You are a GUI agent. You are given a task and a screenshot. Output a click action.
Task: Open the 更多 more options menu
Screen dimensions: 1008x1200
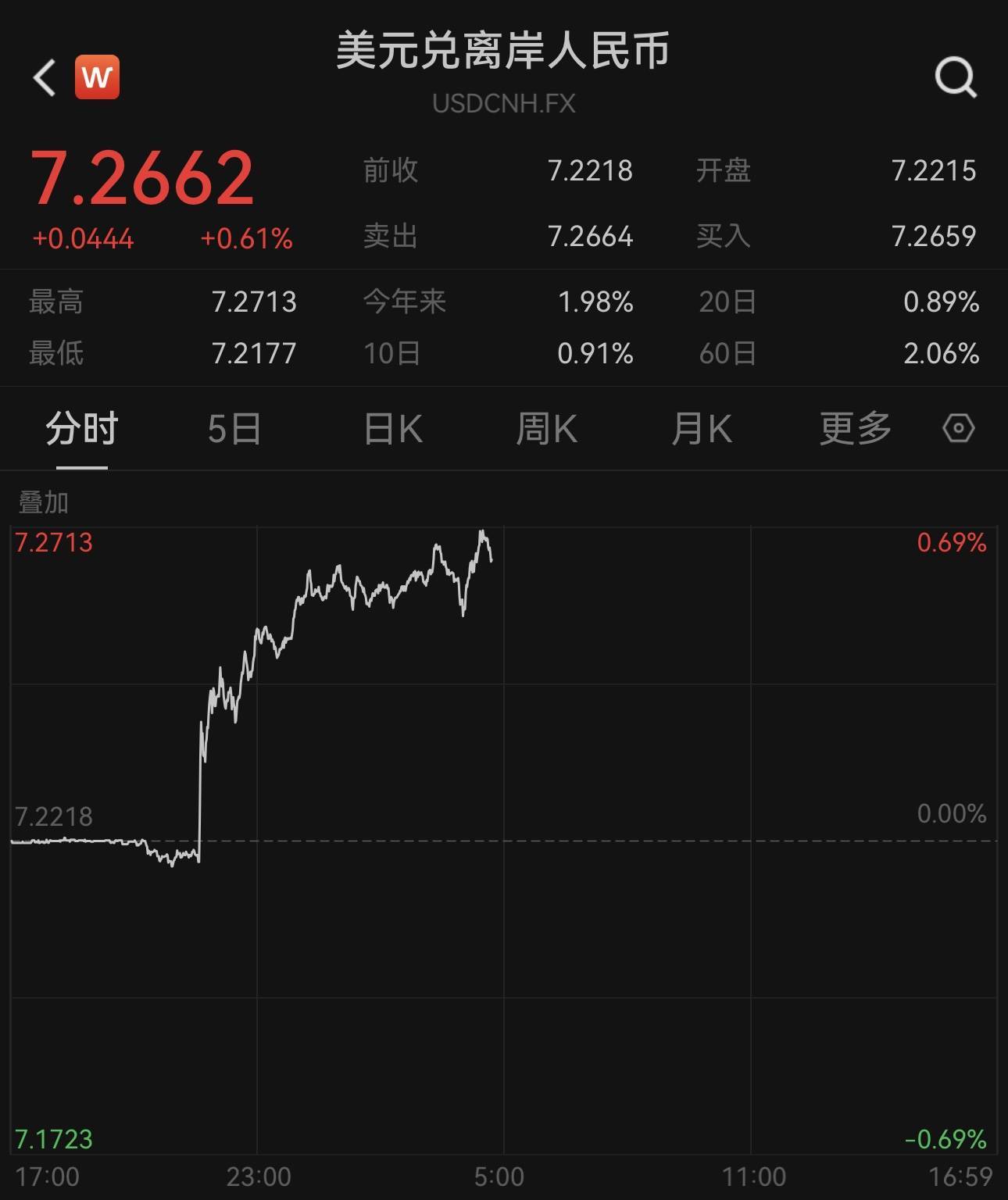[x=856, y=429]
